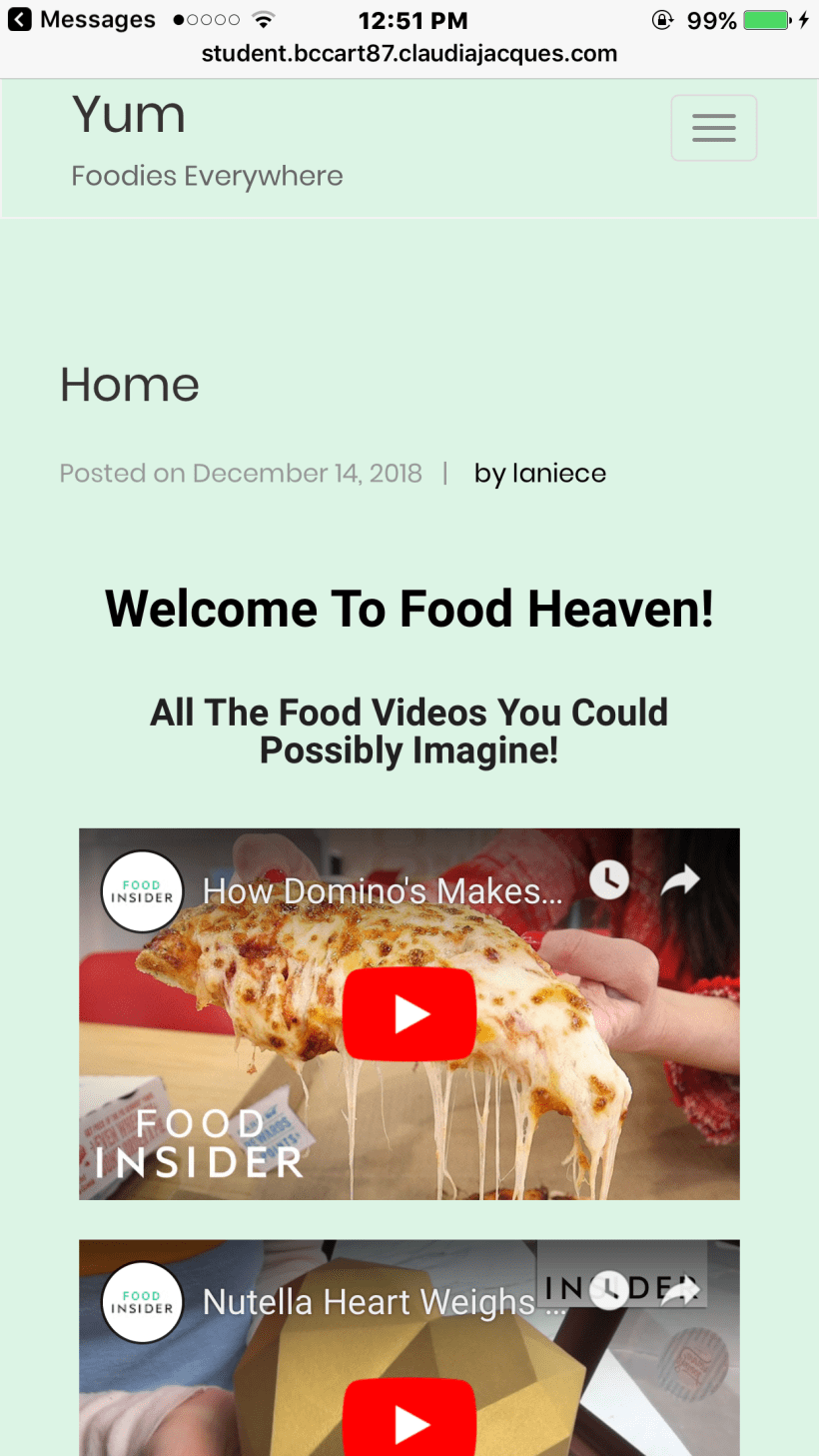
Task: Go to the Yum site title
Action: pos(129,115)
